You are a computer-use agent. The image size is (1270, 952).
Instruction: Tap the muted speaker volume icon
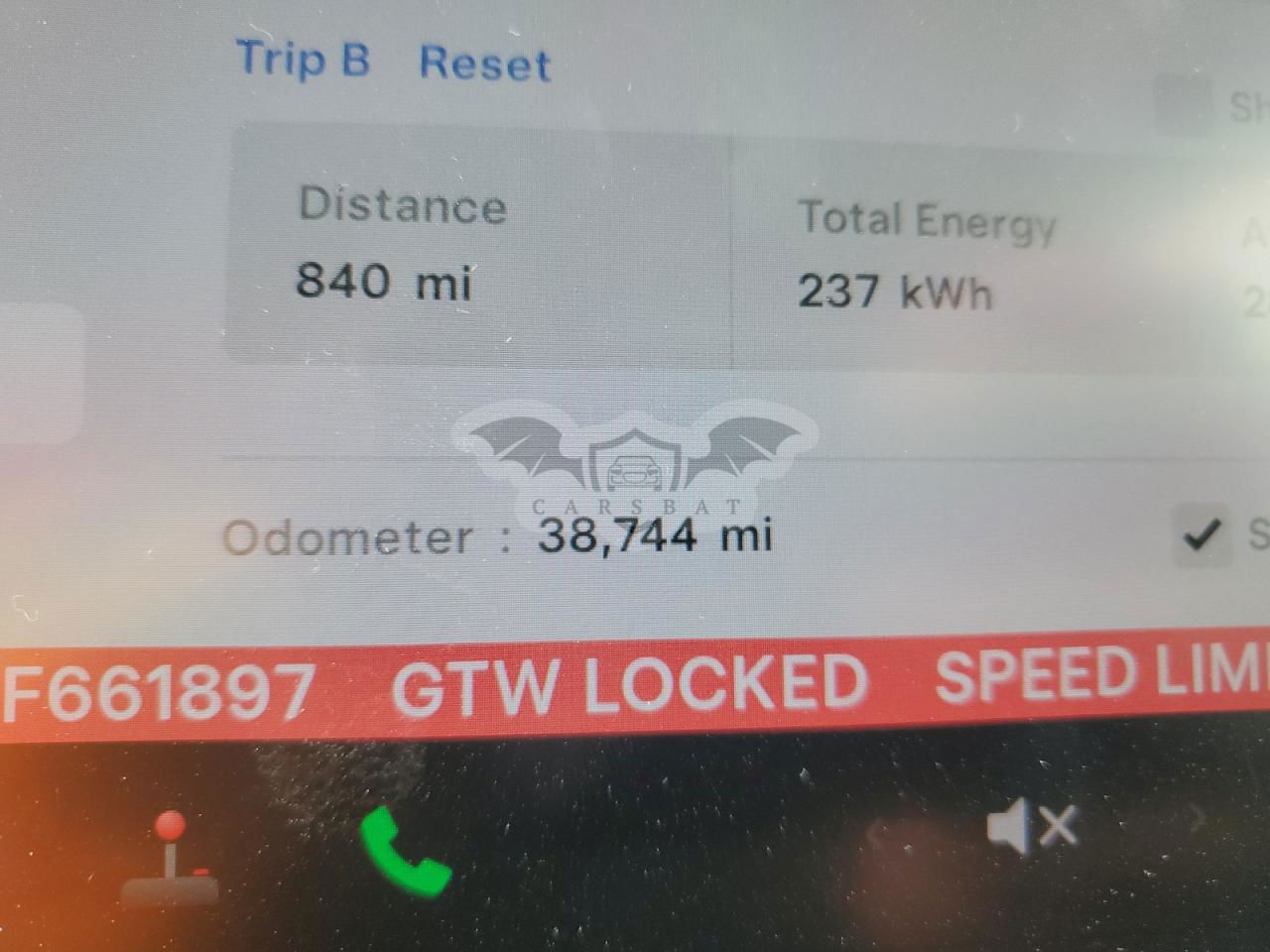pyautogui.click(x=1031, y=825)
